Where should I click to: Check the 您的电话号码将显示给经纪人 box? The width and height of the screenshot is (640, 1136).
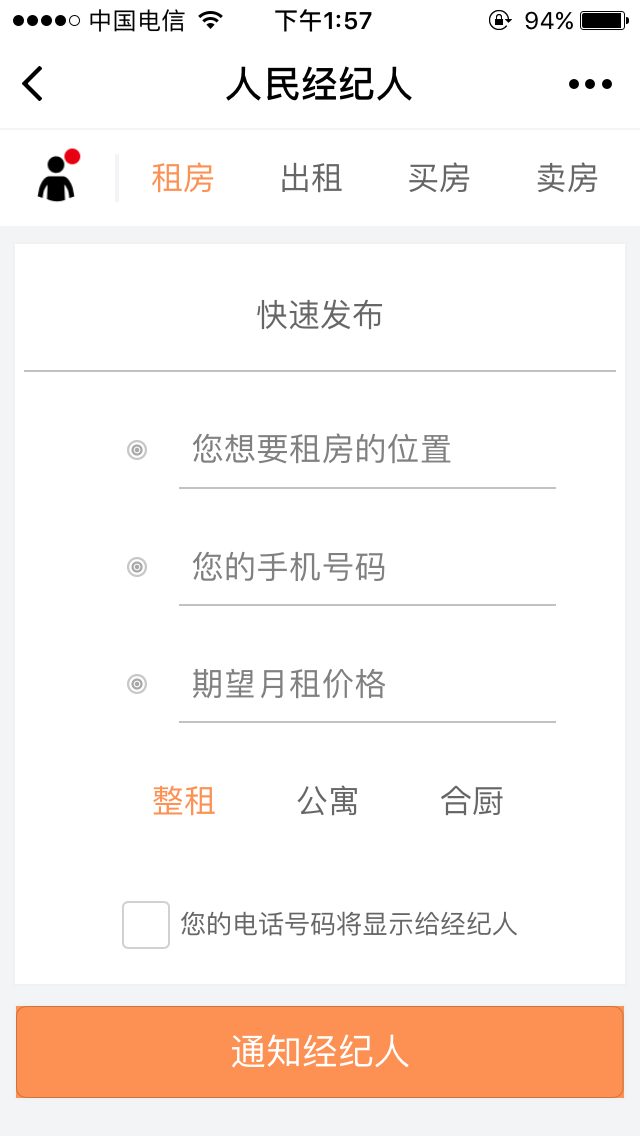[146, 924]
